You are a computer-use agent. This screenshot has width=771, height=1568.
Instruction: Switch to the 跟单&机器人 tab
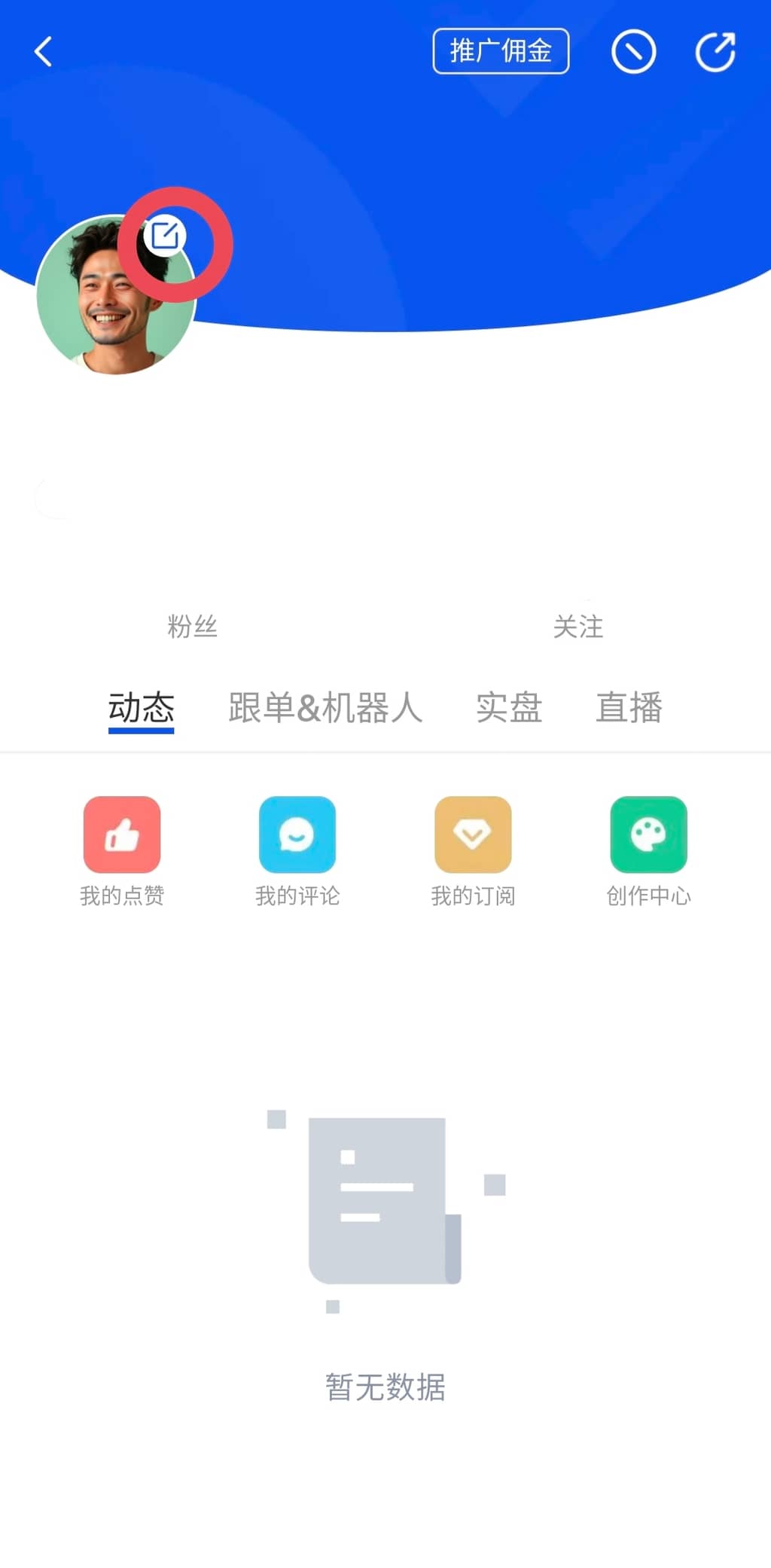pos(325,708)
